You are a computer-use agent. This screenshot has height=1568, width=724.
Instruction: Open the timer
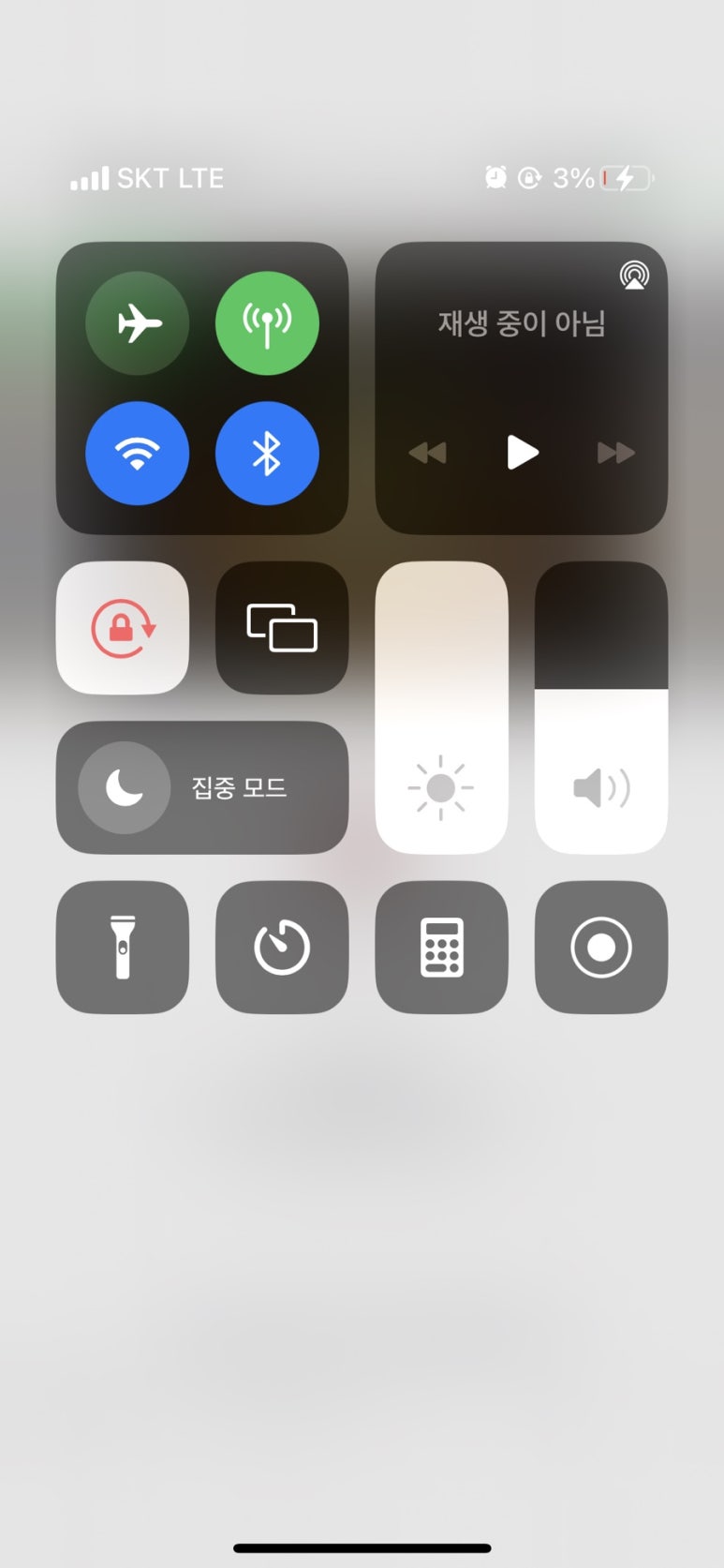[x=282, y=947]
